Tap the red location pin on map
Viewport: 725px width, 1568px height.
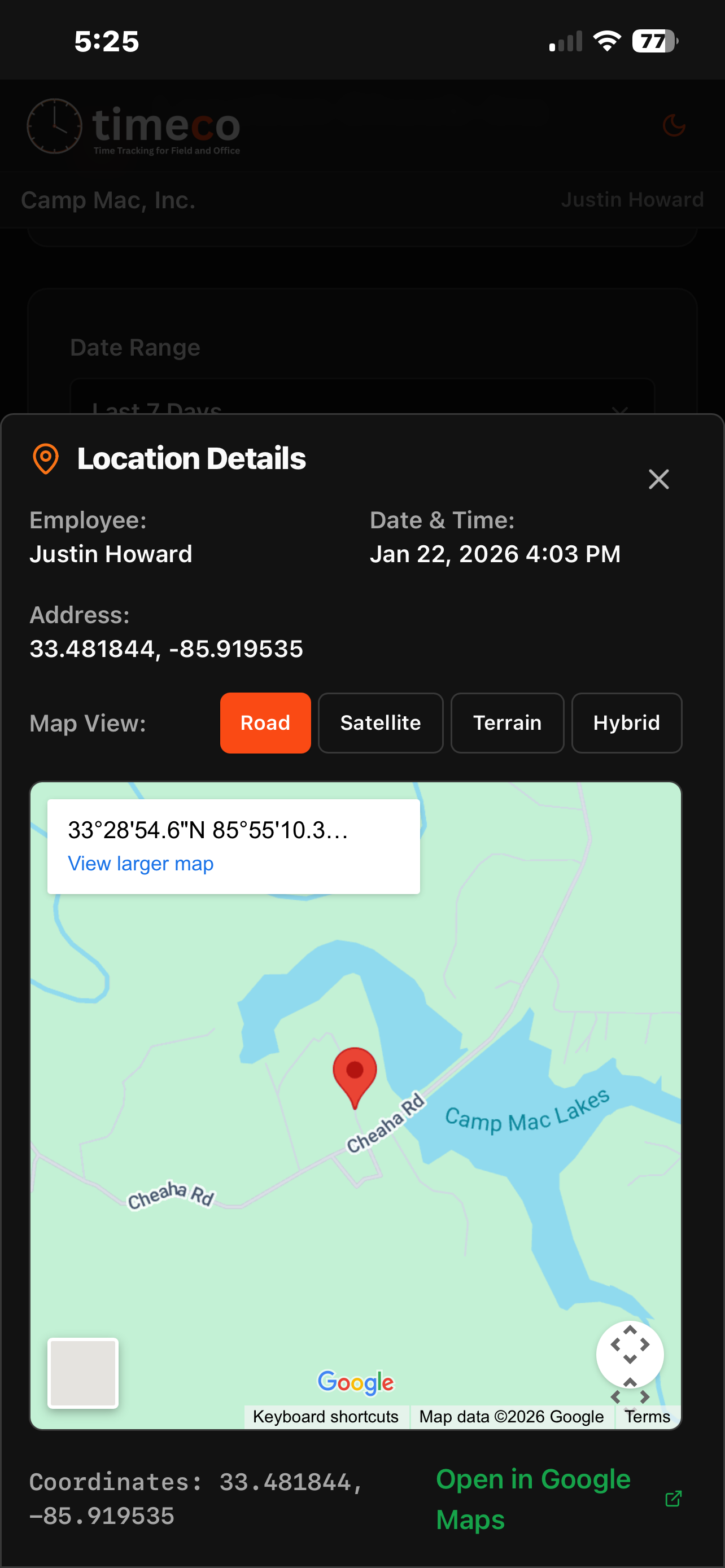click(x=355, y=1074)
